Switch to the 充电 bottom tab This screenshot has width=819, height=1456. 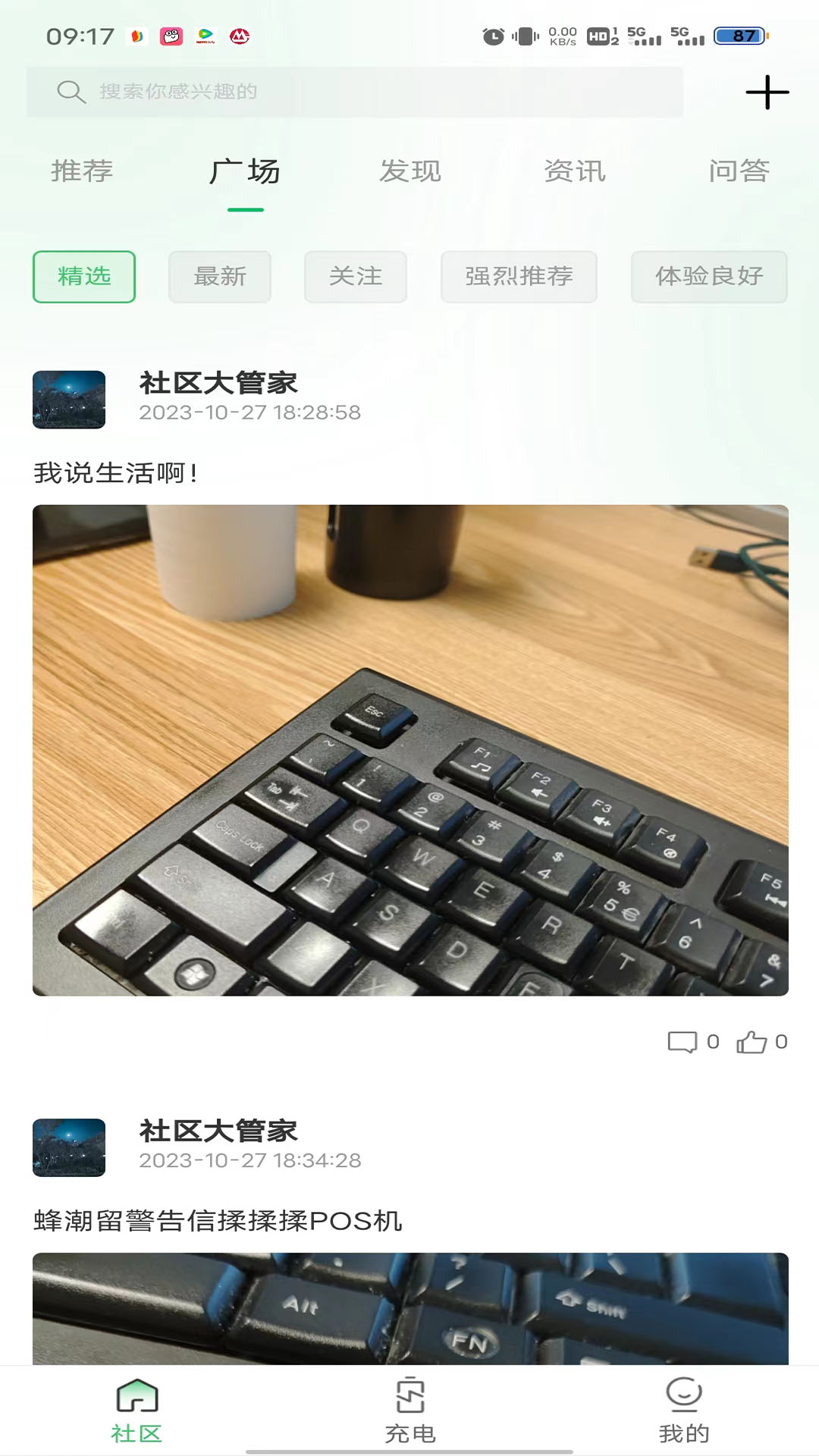410,1411
